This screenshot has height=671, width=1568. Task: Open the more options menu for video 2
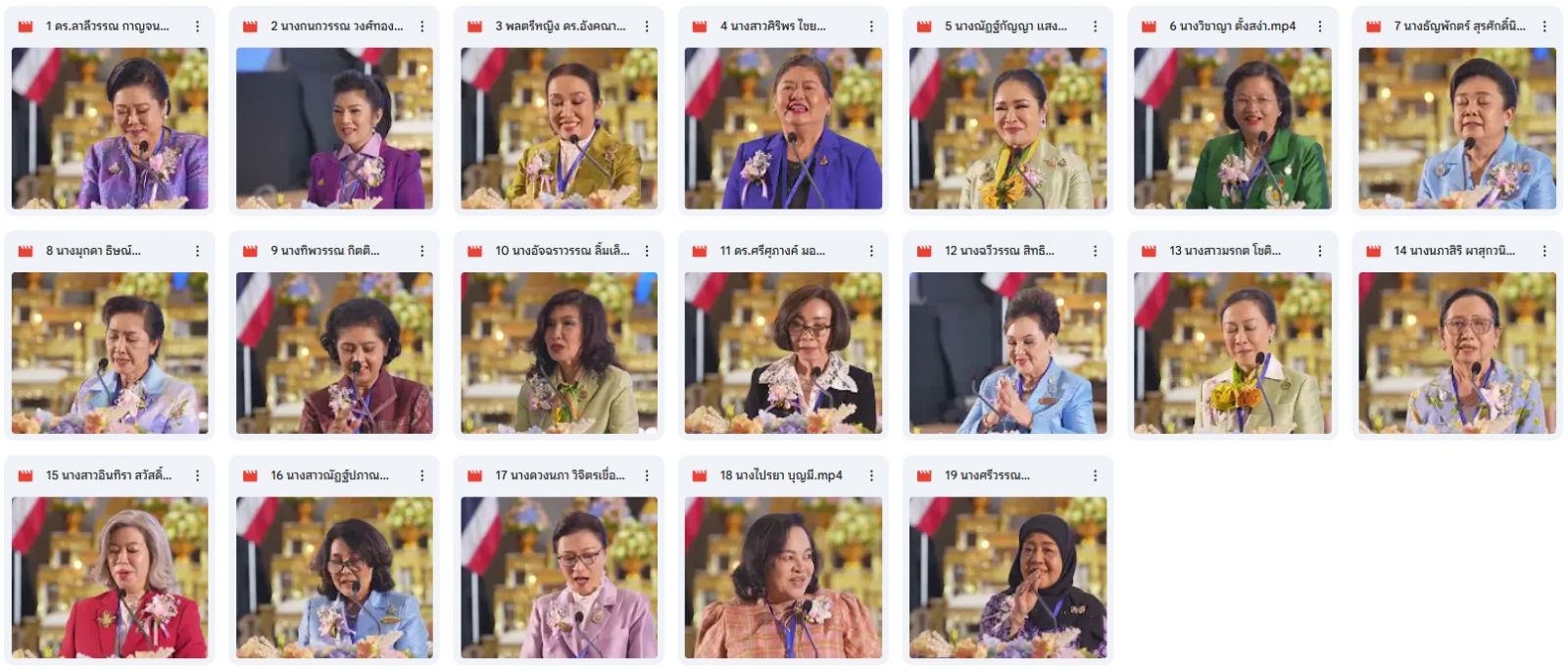pyautogui.click(x=422, y=26)
